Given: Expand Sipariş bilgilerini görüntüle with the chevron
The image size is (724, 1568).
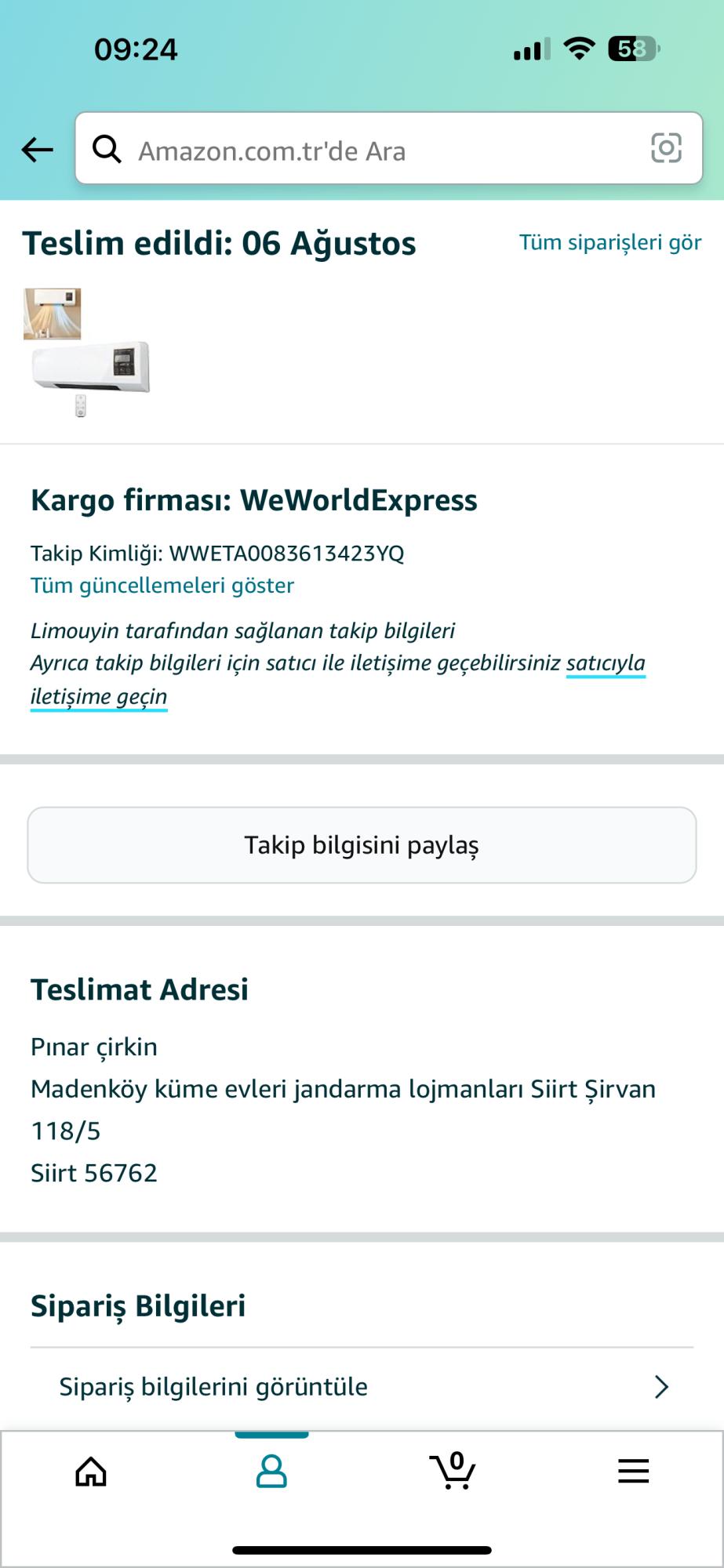Looking at the screenshot, I should point(661,1386).
